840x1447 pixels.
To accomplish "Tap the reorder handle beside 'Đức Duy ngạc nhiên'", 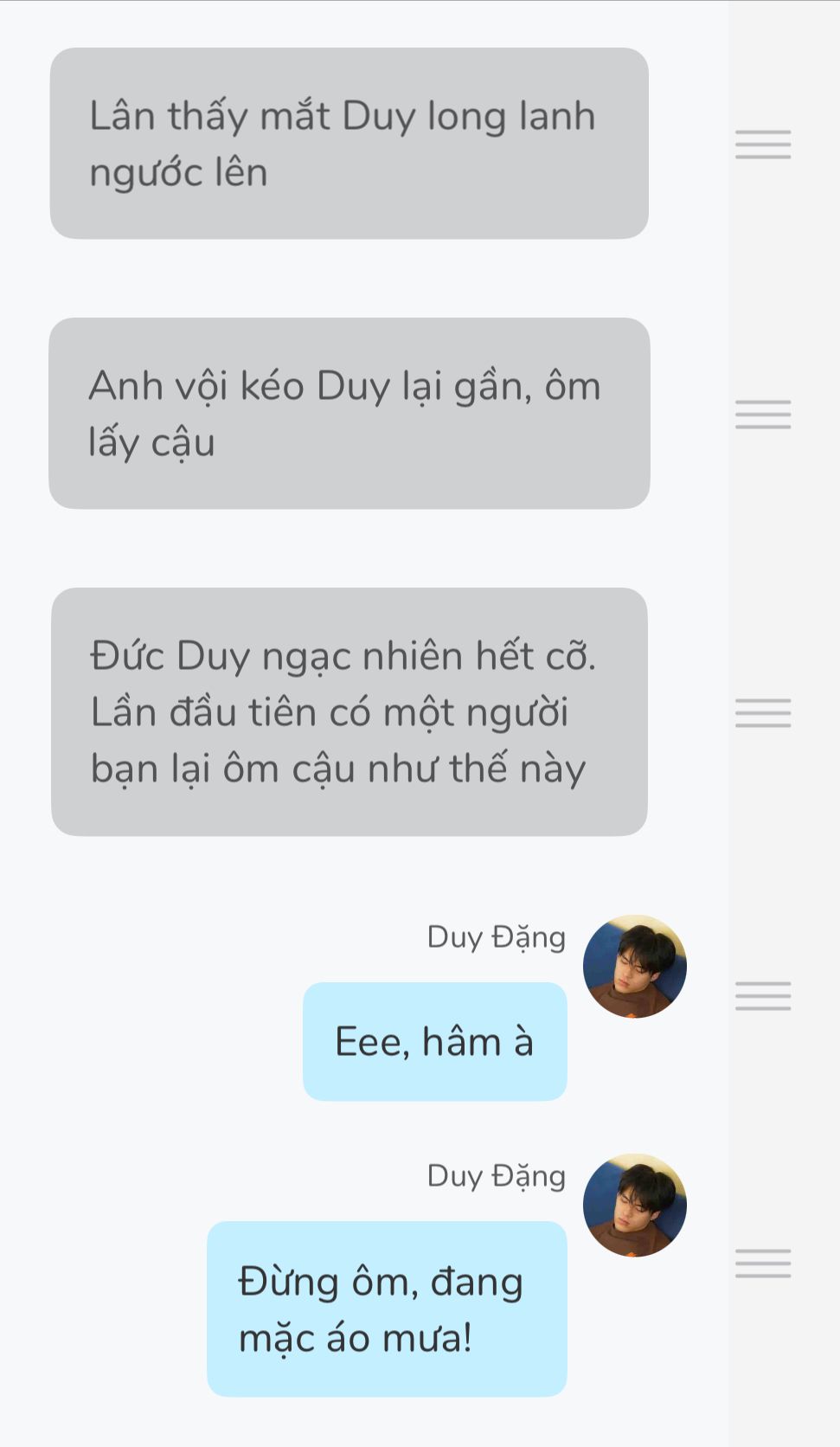I will click(x=763, y=713).
